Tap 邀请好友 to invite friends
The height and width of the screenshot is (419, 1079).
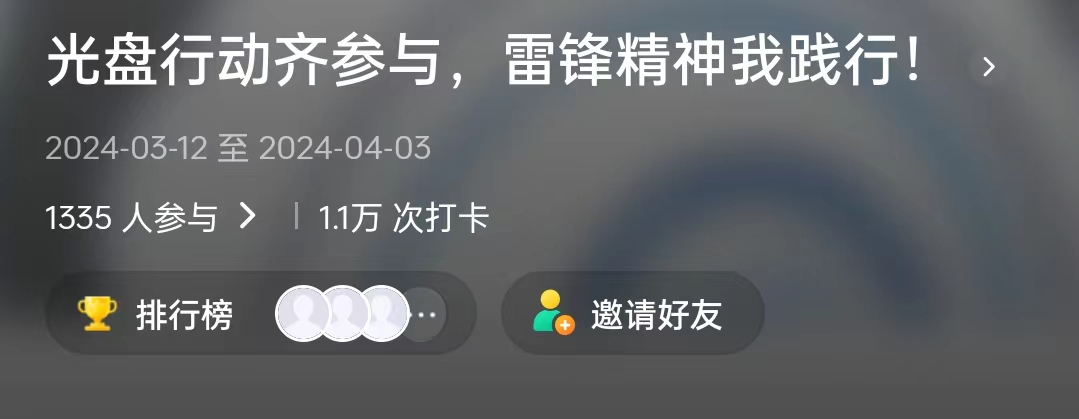coord(633,314)
